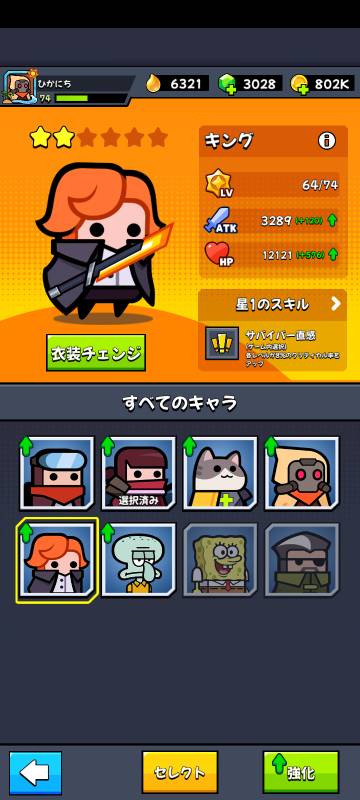This screenshot has height=800, width=360.
Task: Open the info icon next to キング
Action: click(x=327, y=140)
